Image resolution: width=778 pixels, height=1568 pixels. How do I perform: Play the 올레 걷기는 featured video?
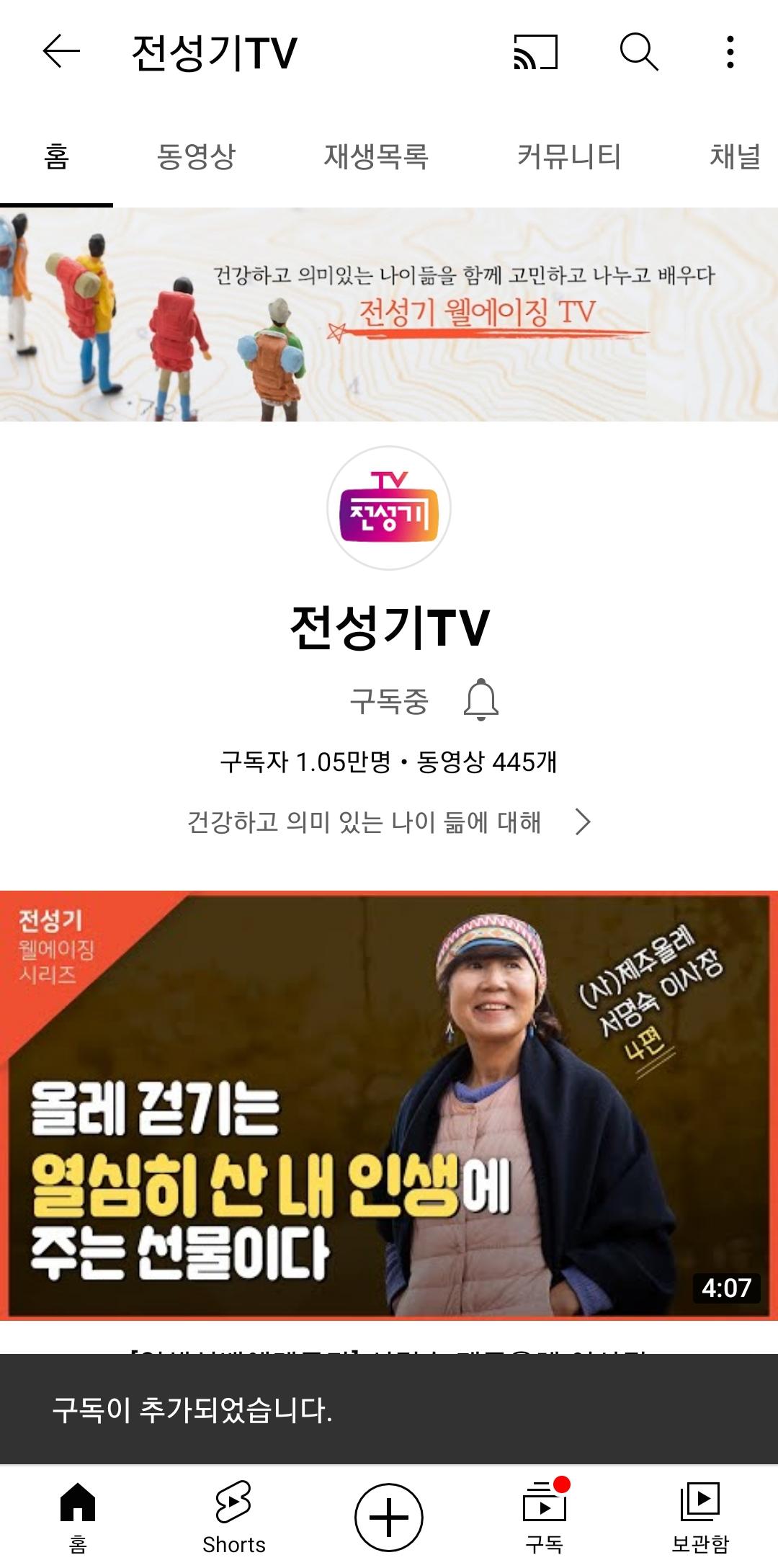(389, 1105)
